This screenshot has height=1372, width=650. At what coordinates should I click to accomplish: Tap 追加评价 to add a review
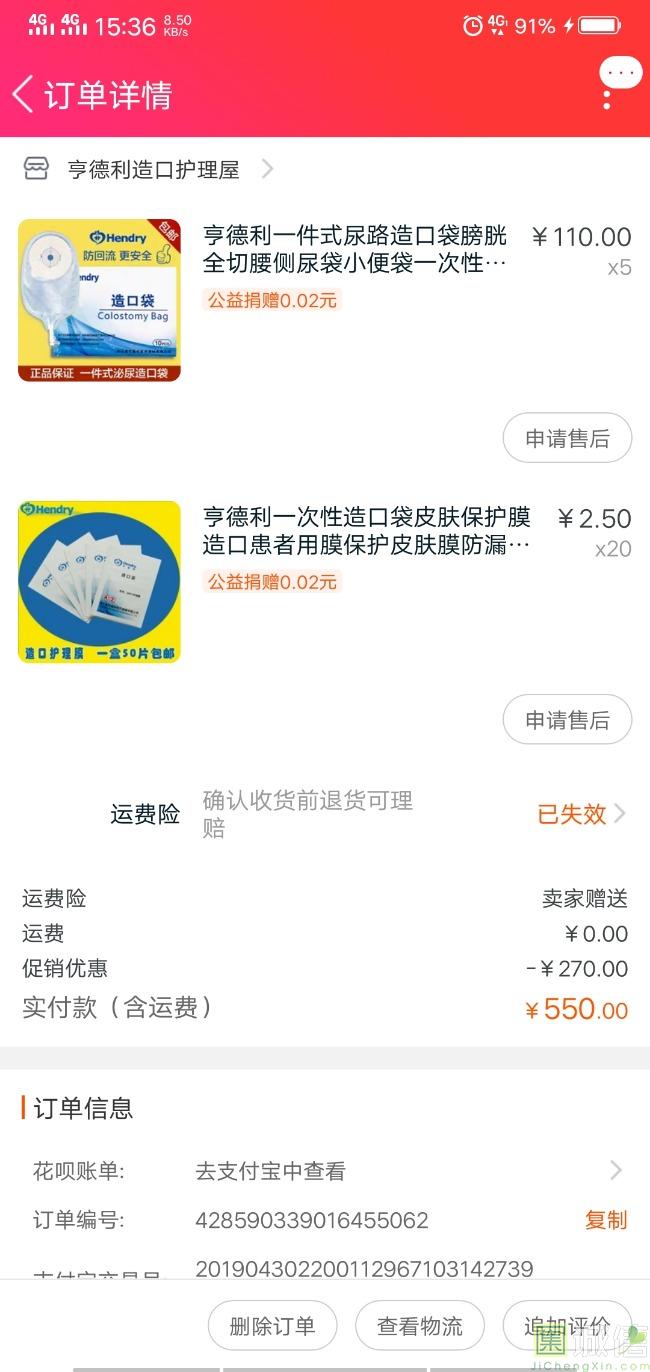tap(567, 1326)
